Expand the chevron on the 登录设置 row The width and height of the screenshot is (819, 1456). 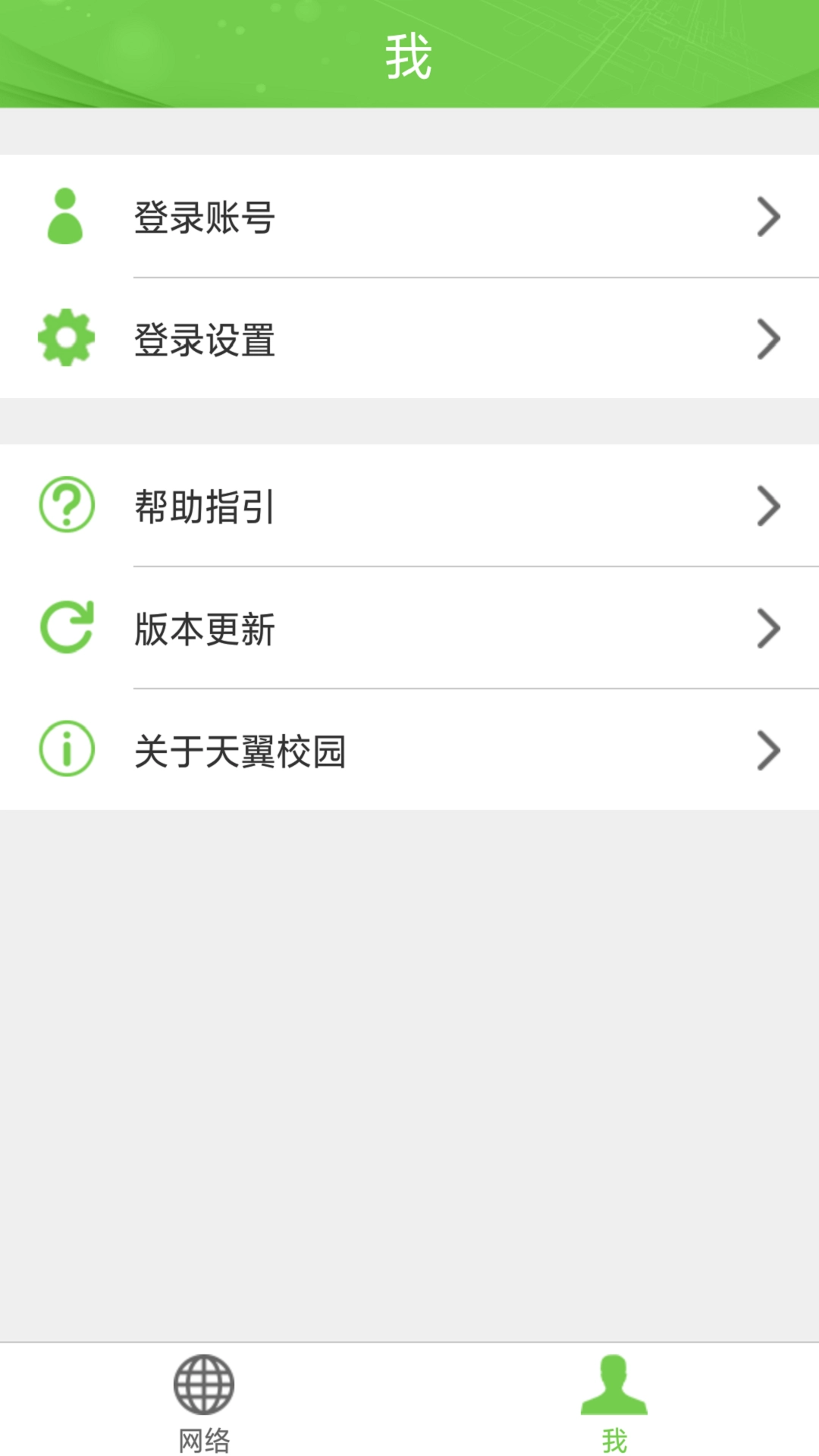tap(767, 339)
